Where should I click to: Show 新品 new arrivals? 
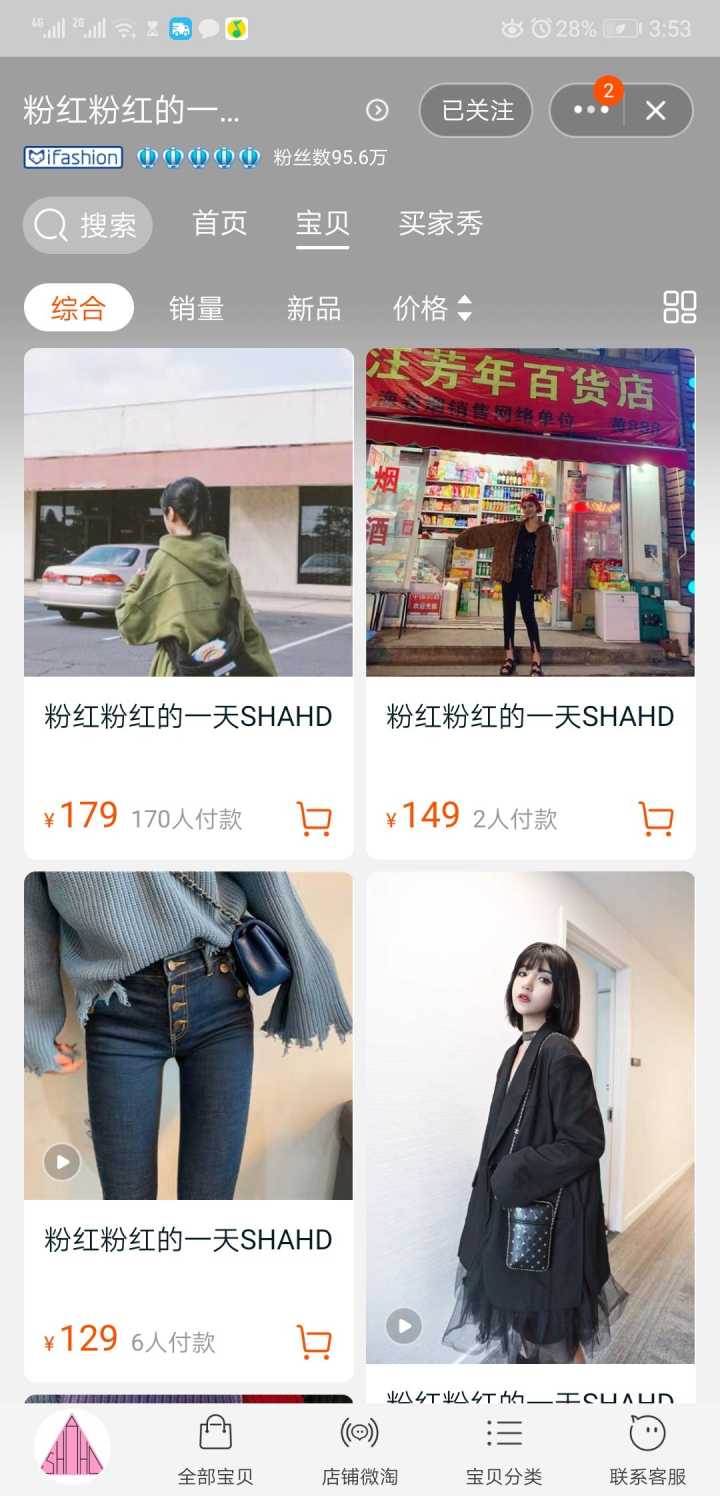click(313, 308)
